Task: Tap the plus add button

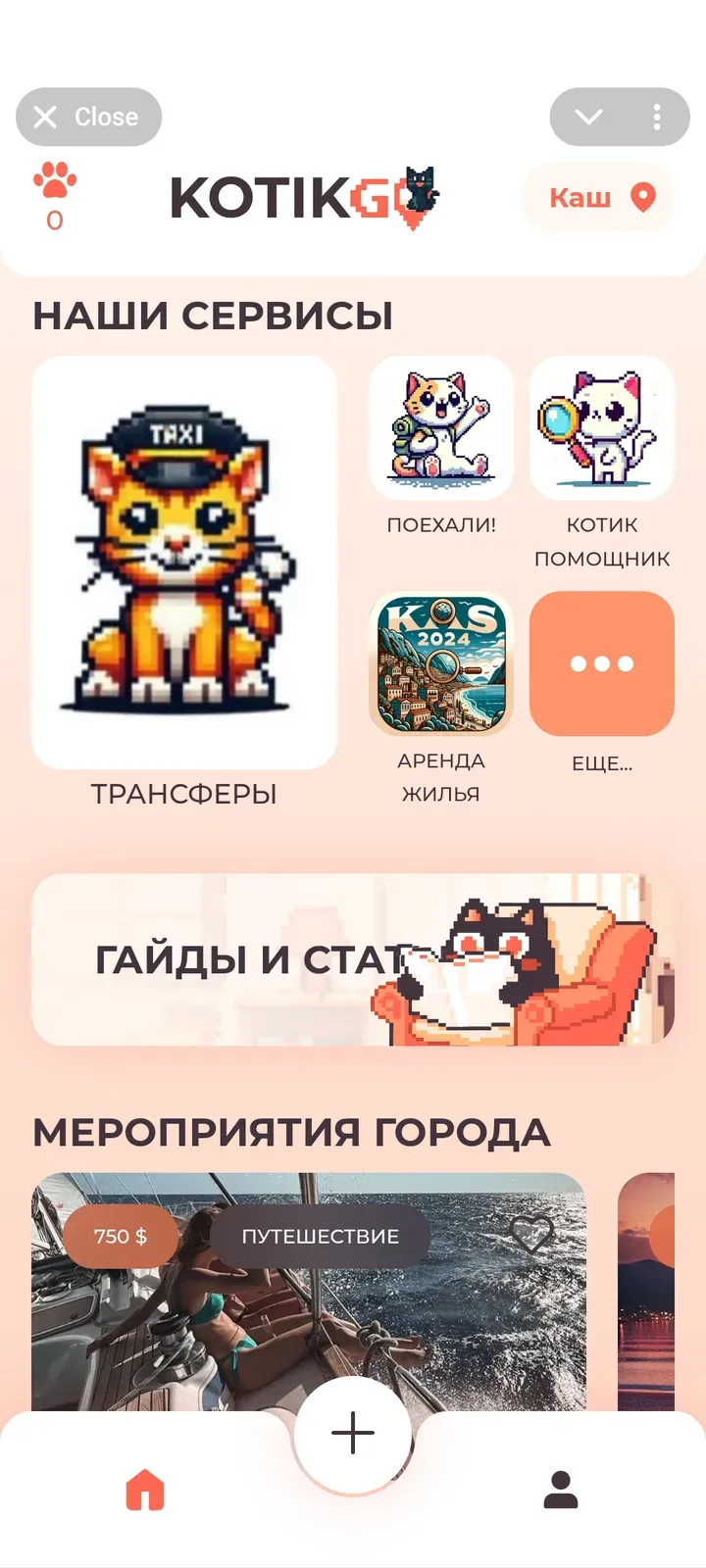Action: tap(353, 1434)
